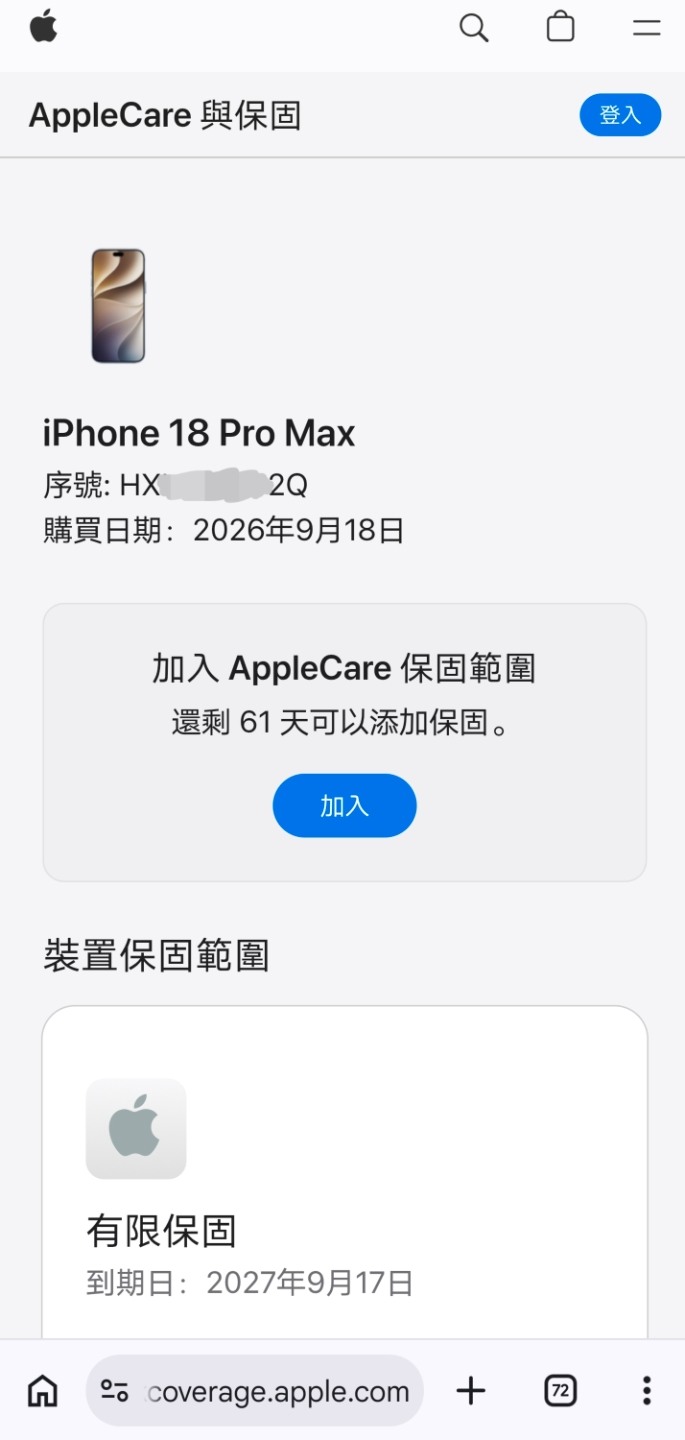
Task: Open the shopping bag
Action: point(561,27)
